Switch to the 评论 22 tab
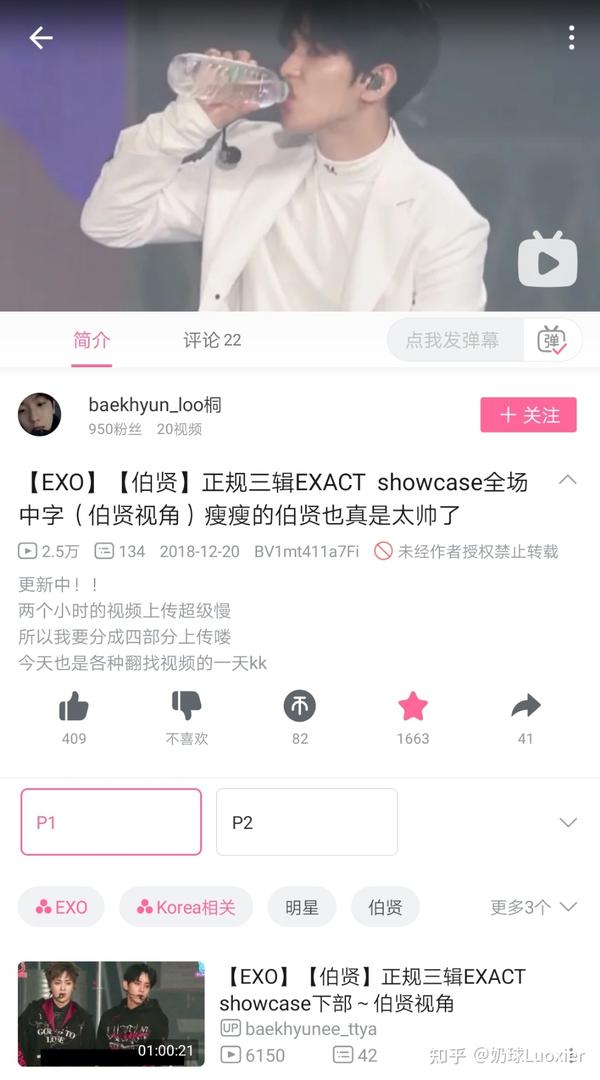Viewport: 600px width, 1080px height. (212, 340)
